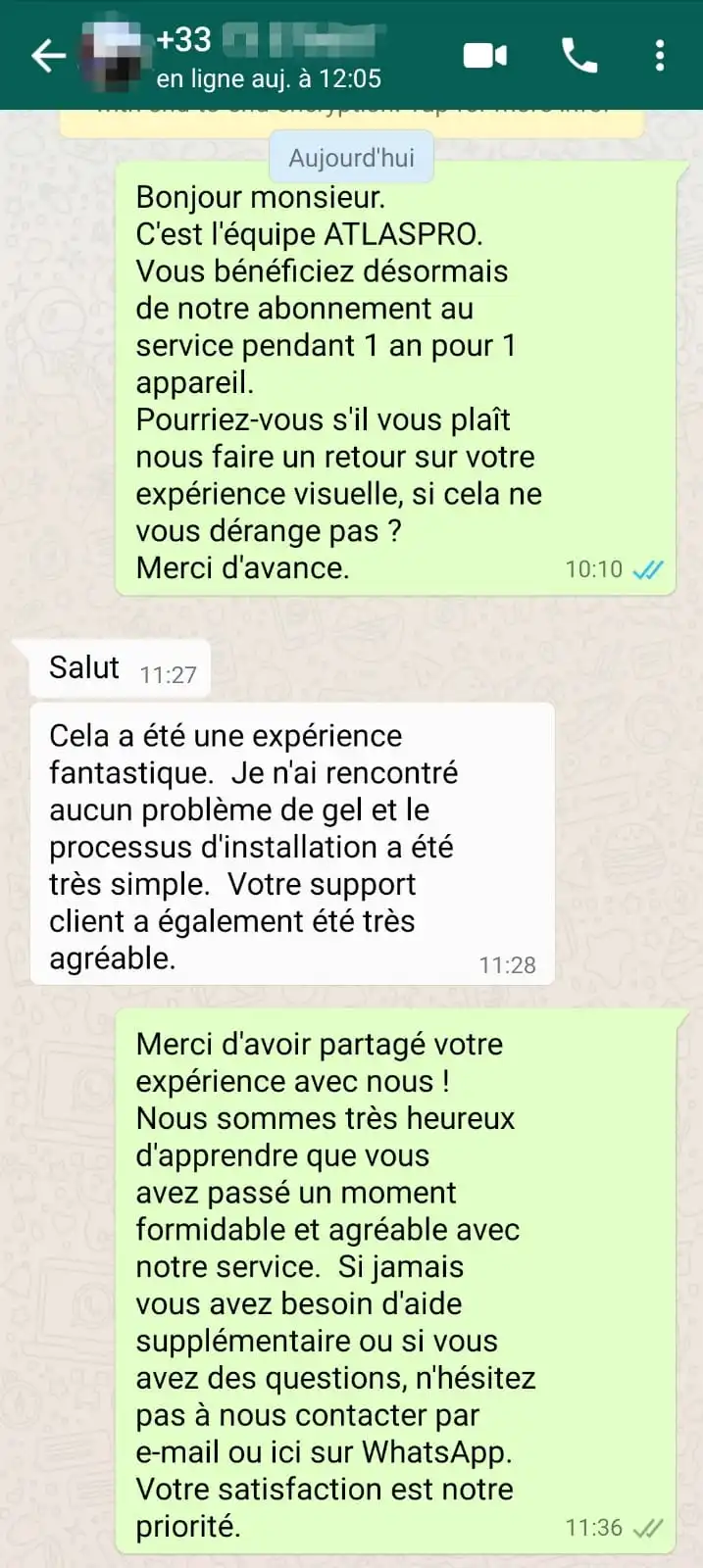Screen dimensions: 703x1568
Task: Start a video call with this contact
Action: (484, 56)
